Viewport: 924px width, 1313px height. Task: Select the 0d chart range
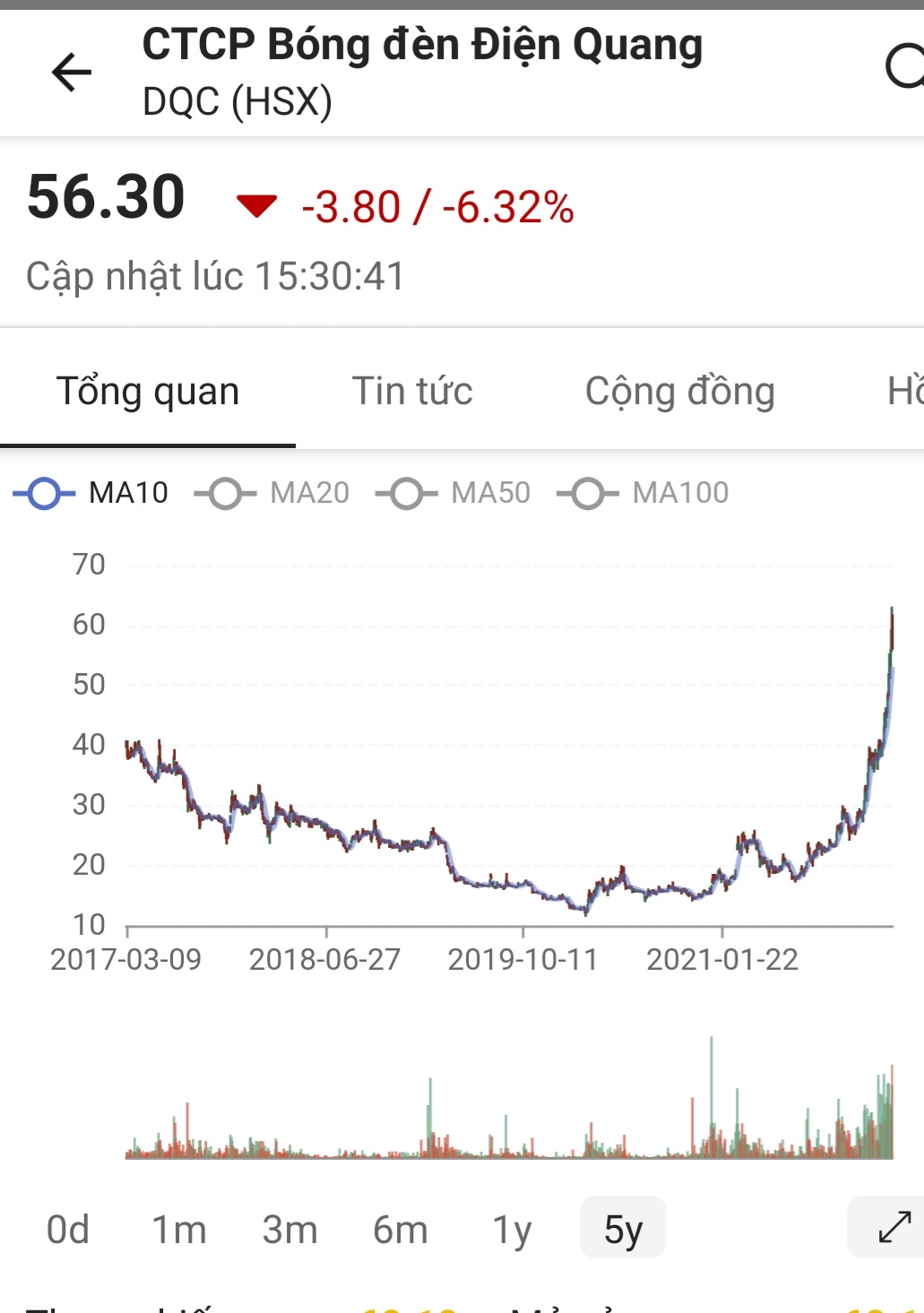click(68, 1230)
